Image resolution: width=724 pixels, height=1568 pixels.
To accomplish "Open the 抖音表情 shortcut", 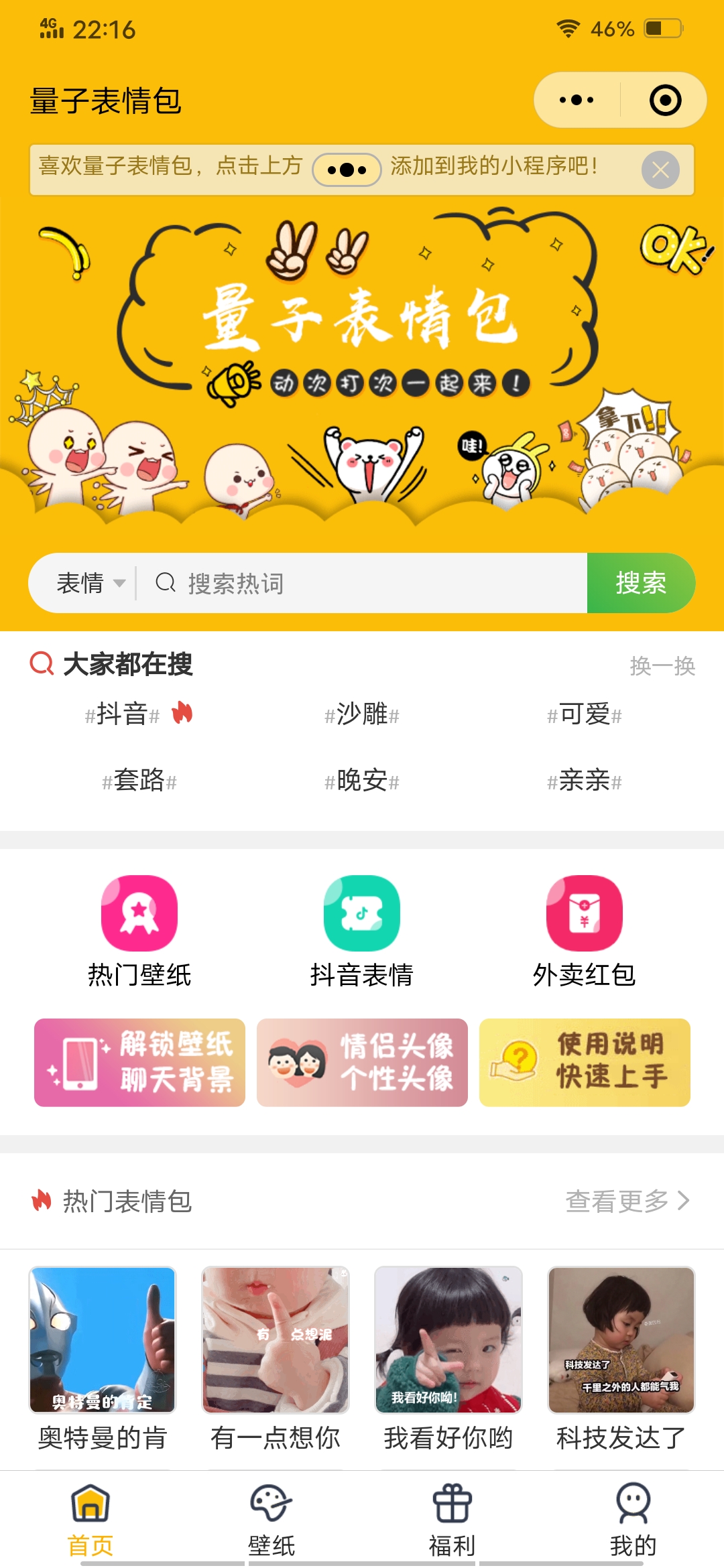I will click(362, 931).
